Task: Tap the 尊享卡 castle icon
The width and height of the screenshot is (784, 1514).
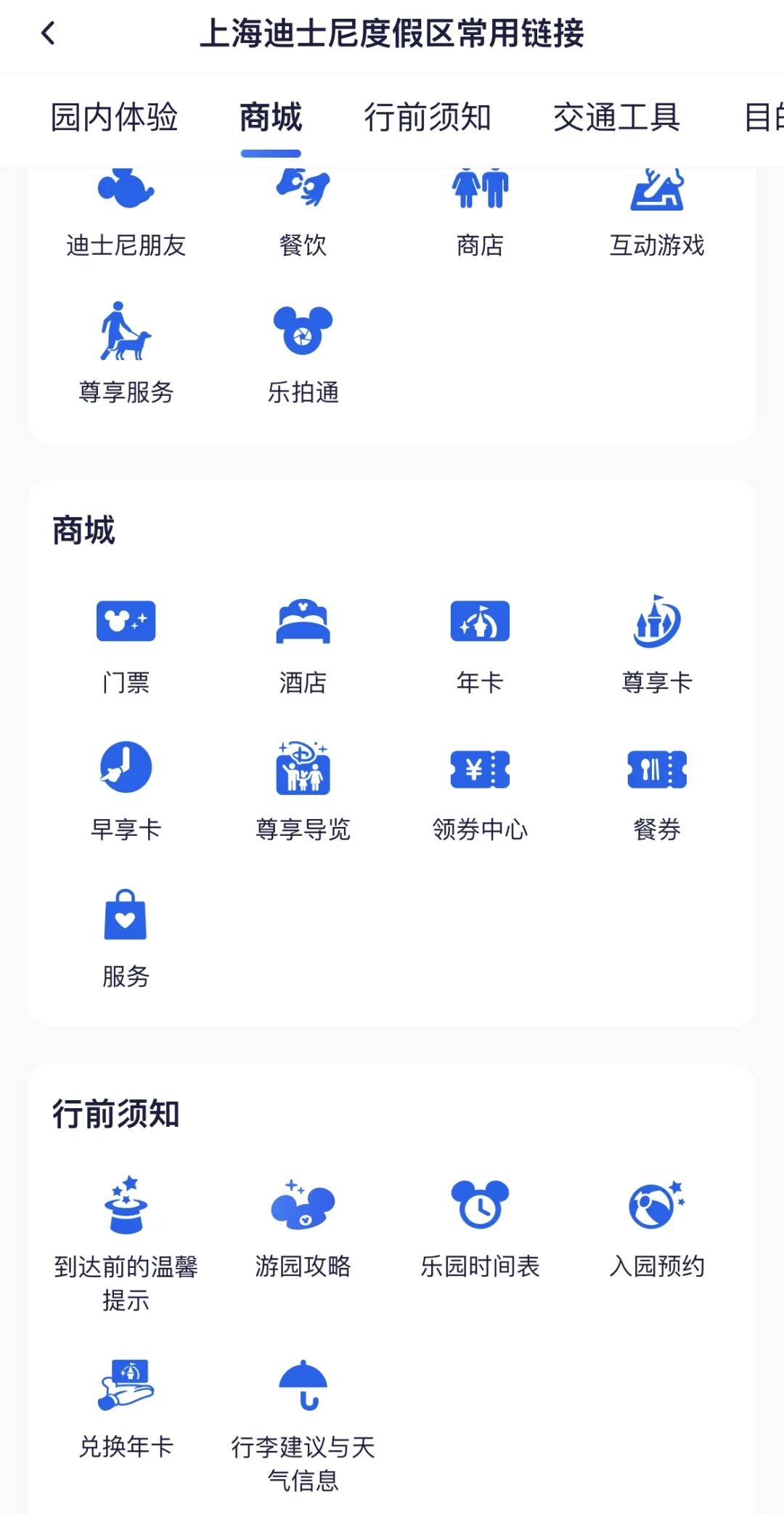Action: [x=657, y=622]
